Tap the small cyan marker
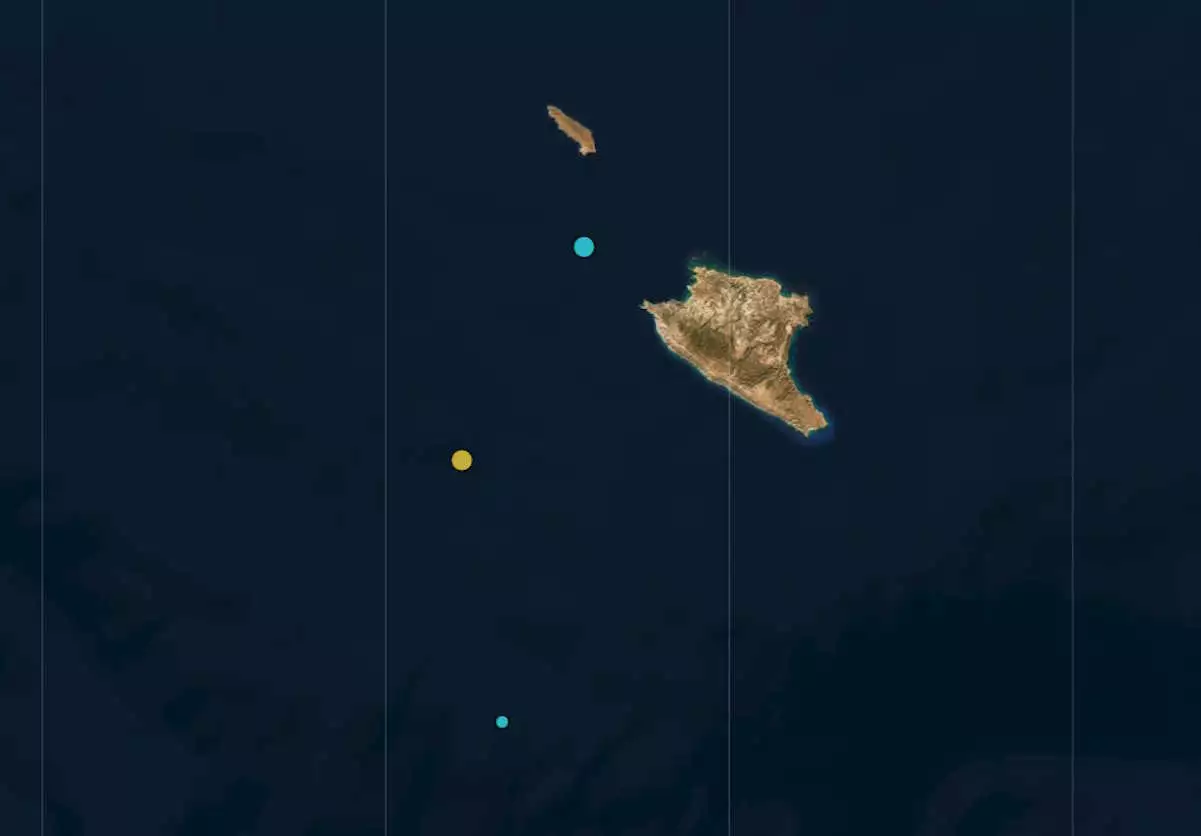 [502, 722]
